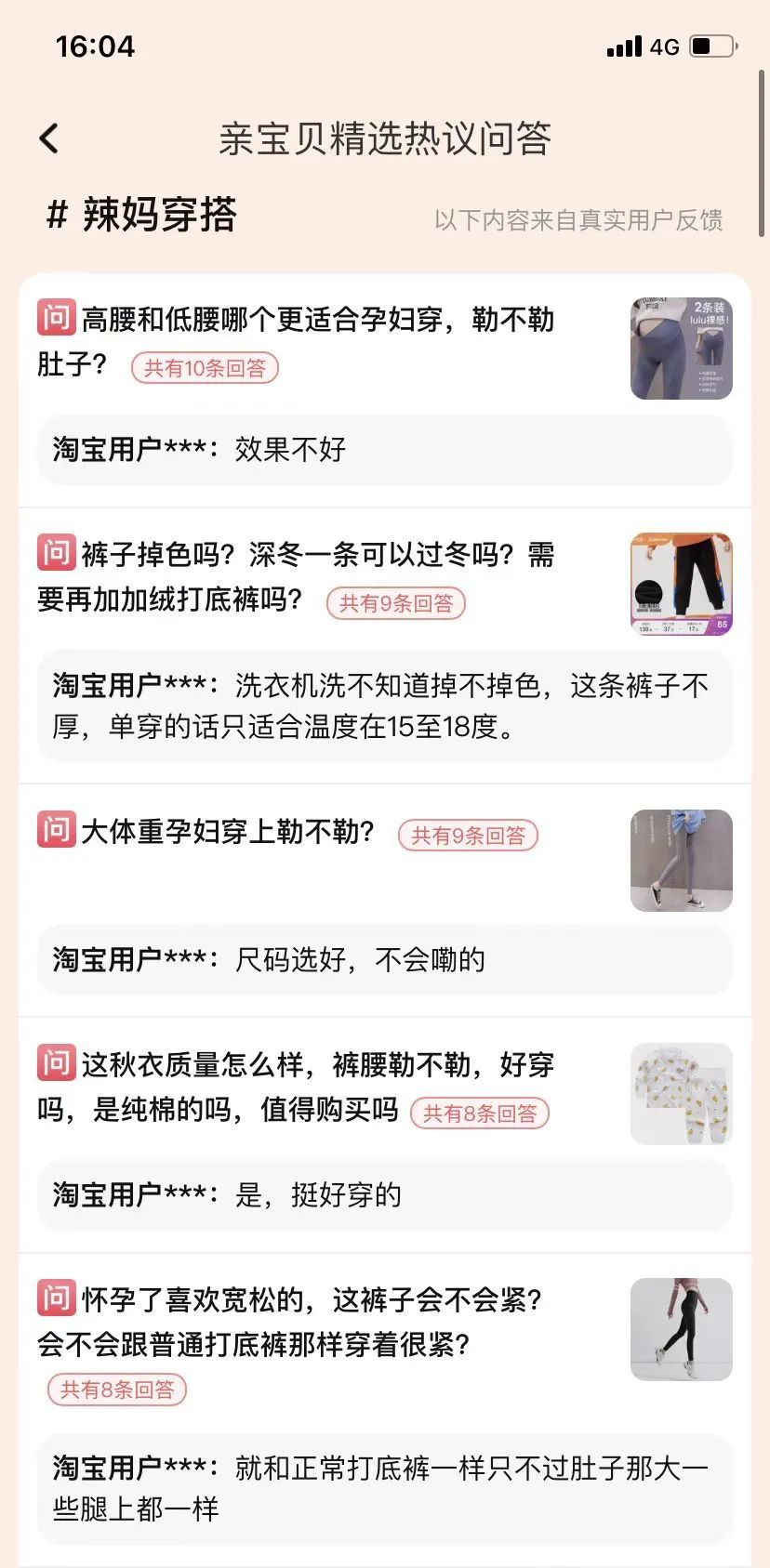Tap the 问 icon on the thermal underwear question
This screenshot has width=770, height=1568.
[x=56, y=1062]
